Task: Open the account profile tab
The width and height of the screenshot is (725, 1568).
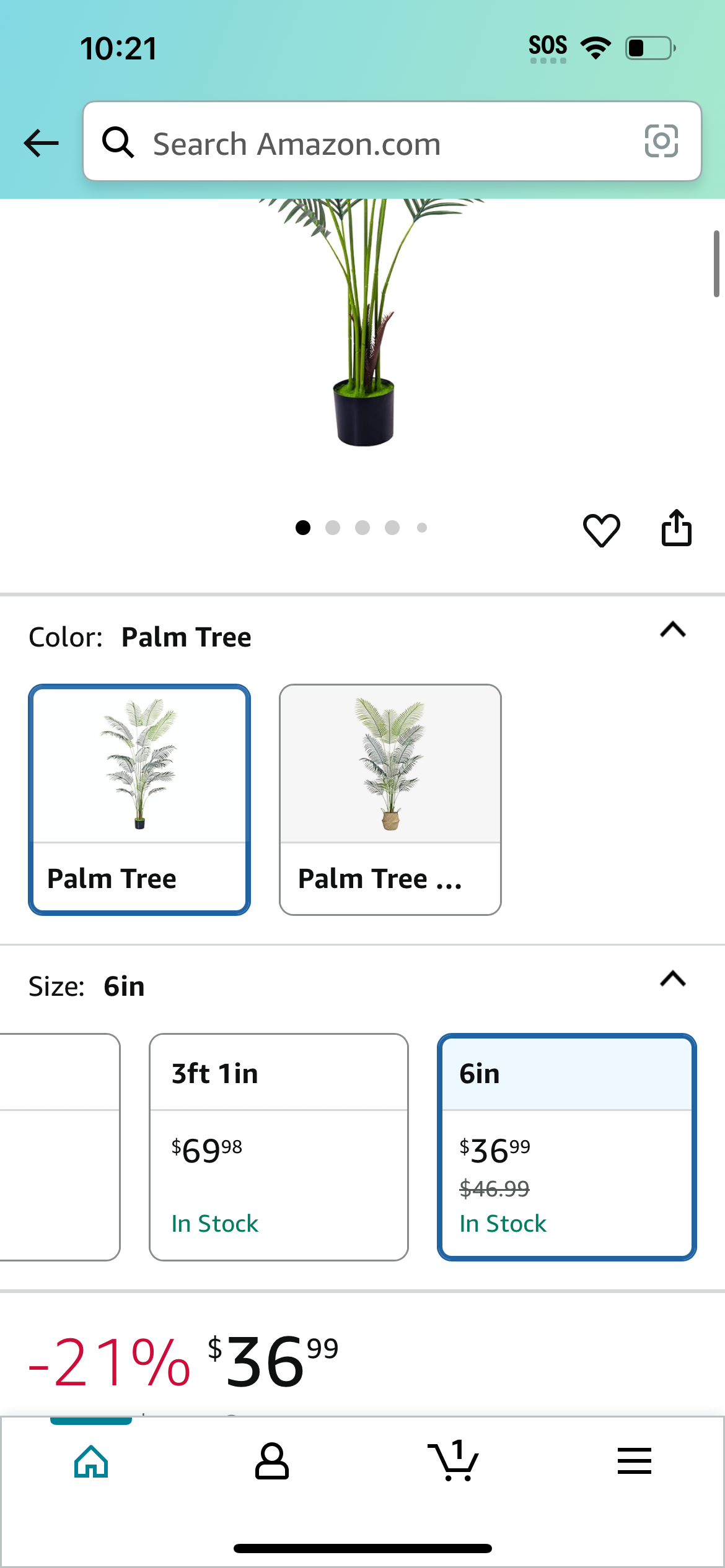Action: pyautogui.click(x=272, y=1461)
